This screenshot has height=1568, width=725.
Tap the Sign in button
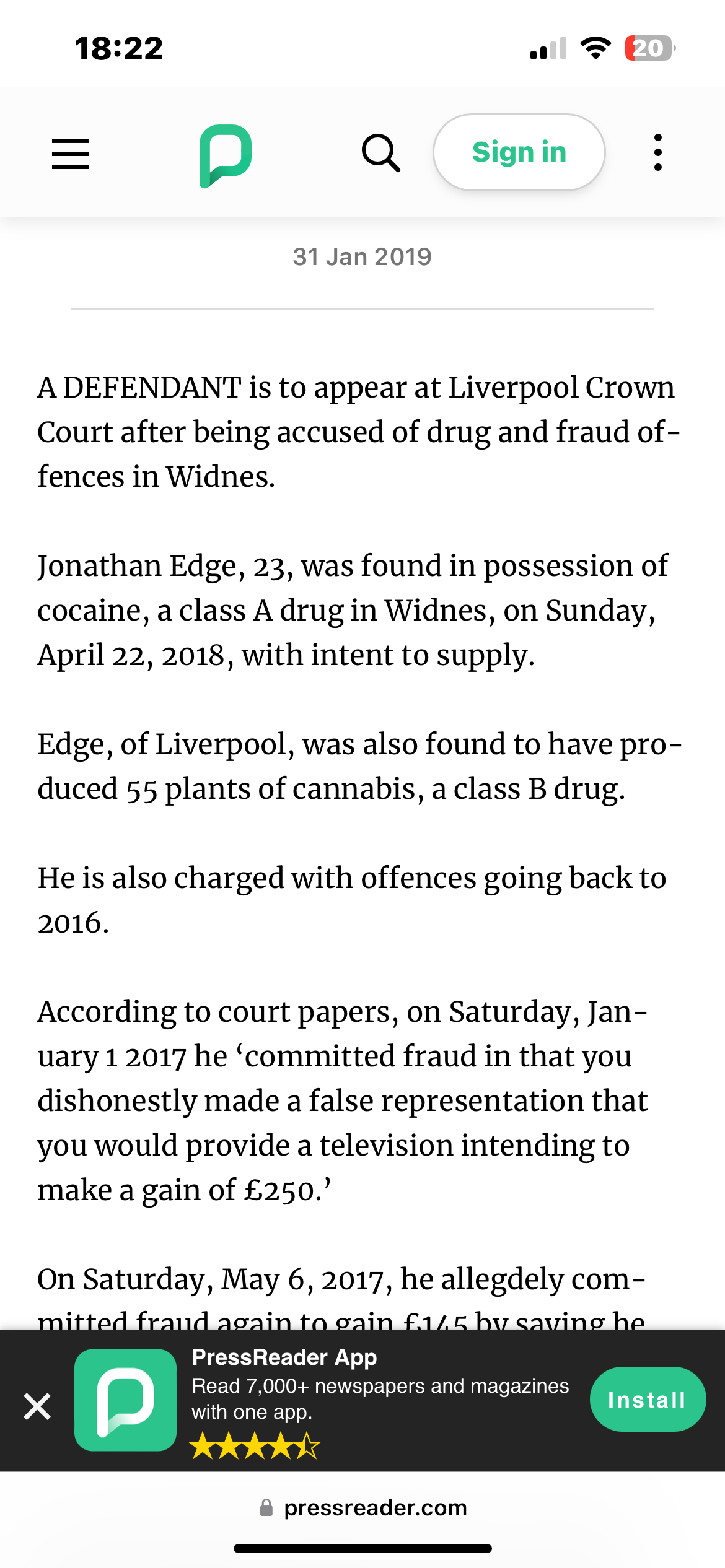coord(519,152)
